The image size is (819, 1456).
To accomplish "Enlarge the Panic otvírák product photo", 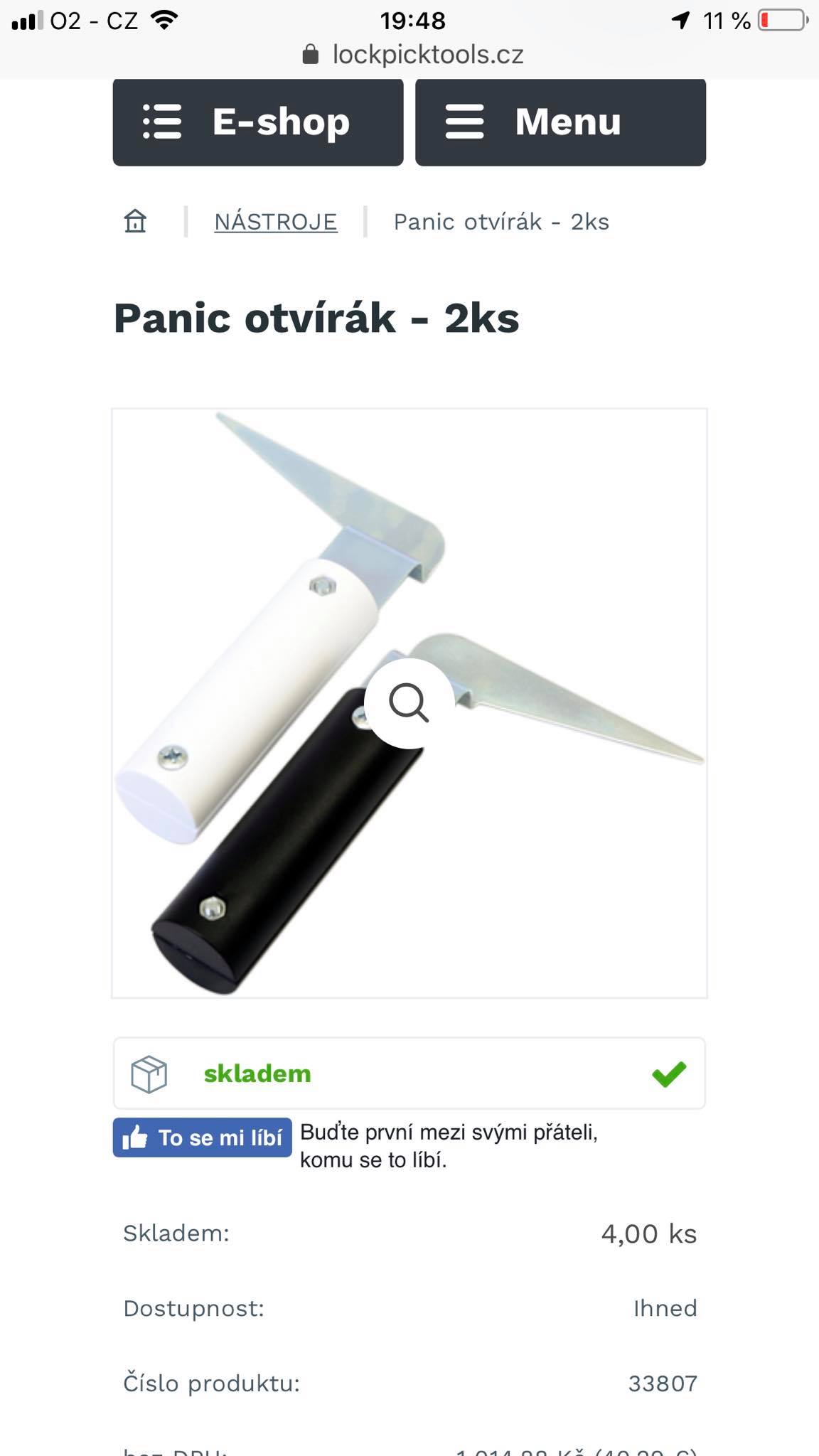I will [409, 703].
